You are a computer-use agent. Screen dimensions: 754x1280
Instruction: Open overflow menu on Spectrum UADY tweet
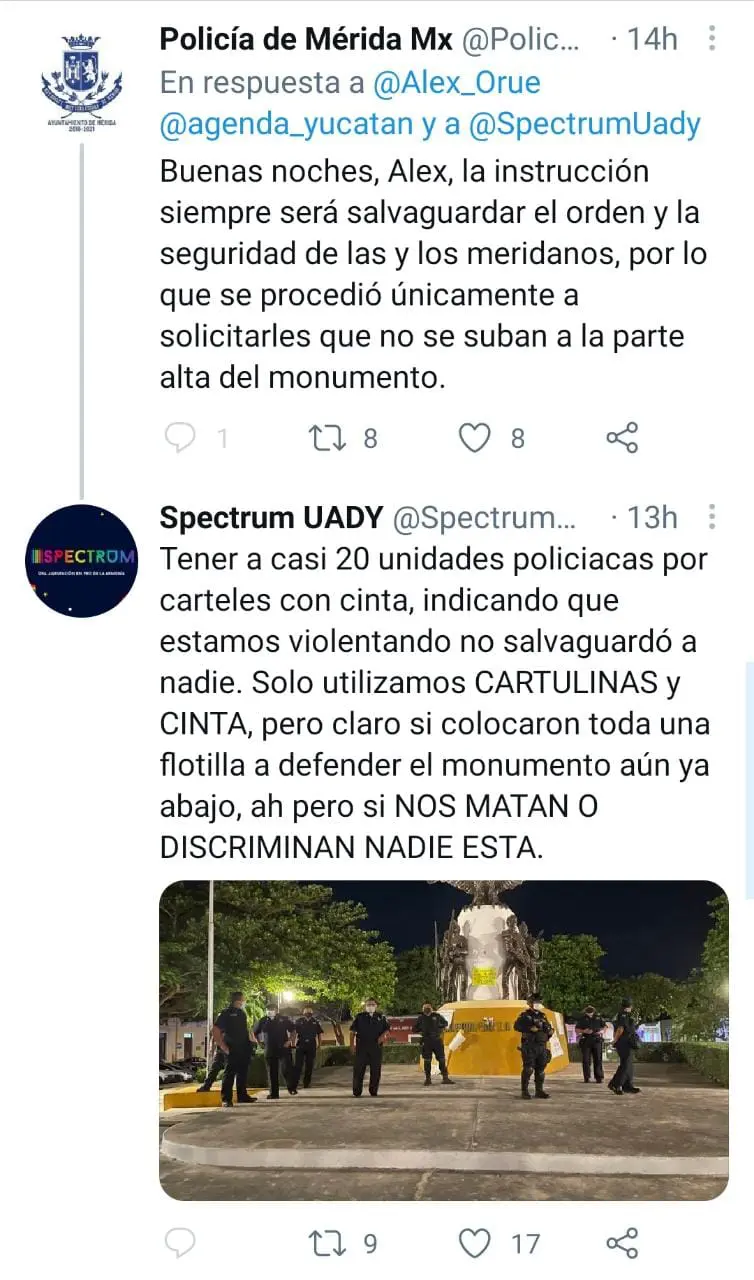[x=712, y=517]
